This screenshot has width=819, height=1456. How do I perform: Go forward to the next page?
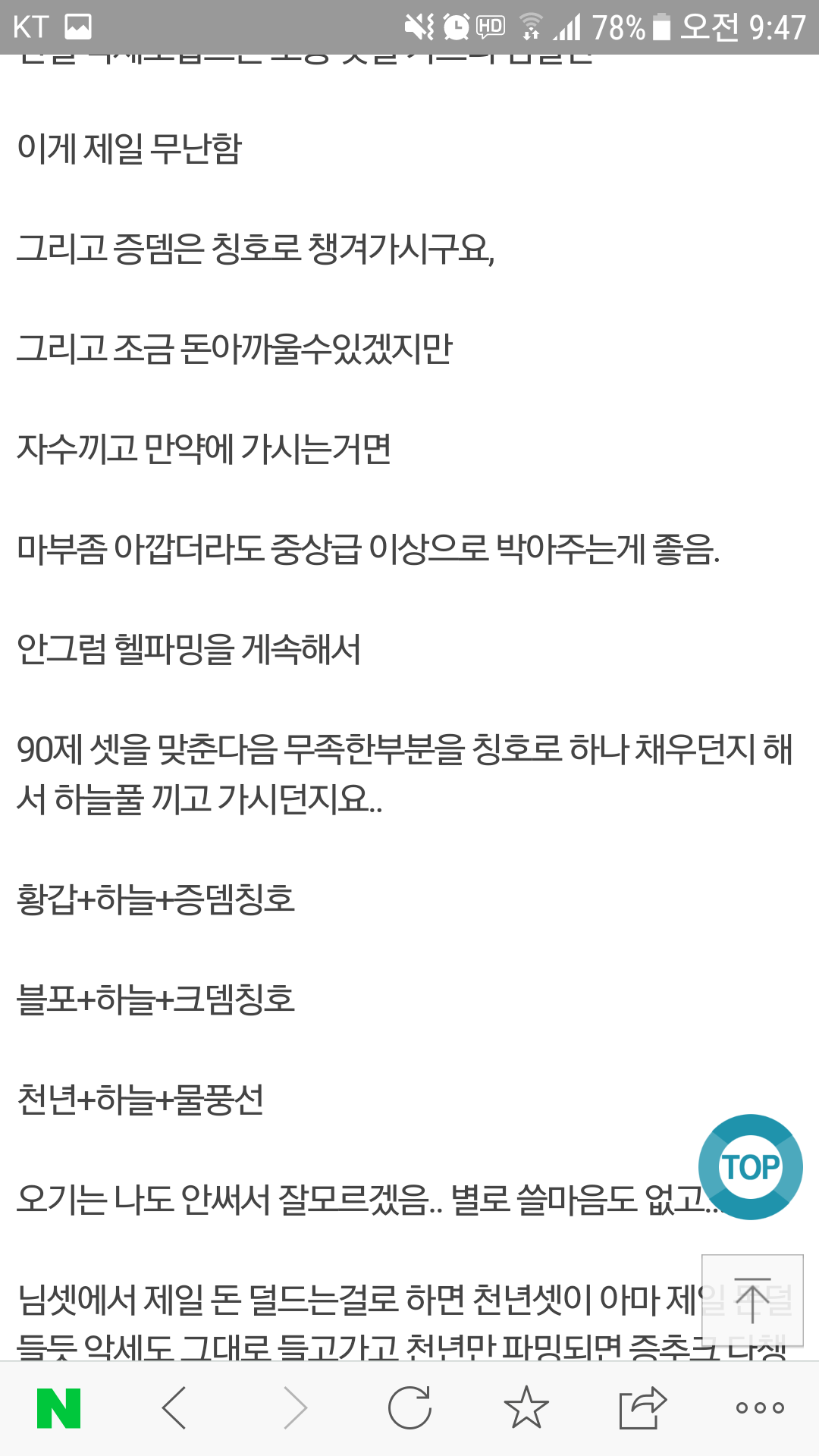(294, 1408)
